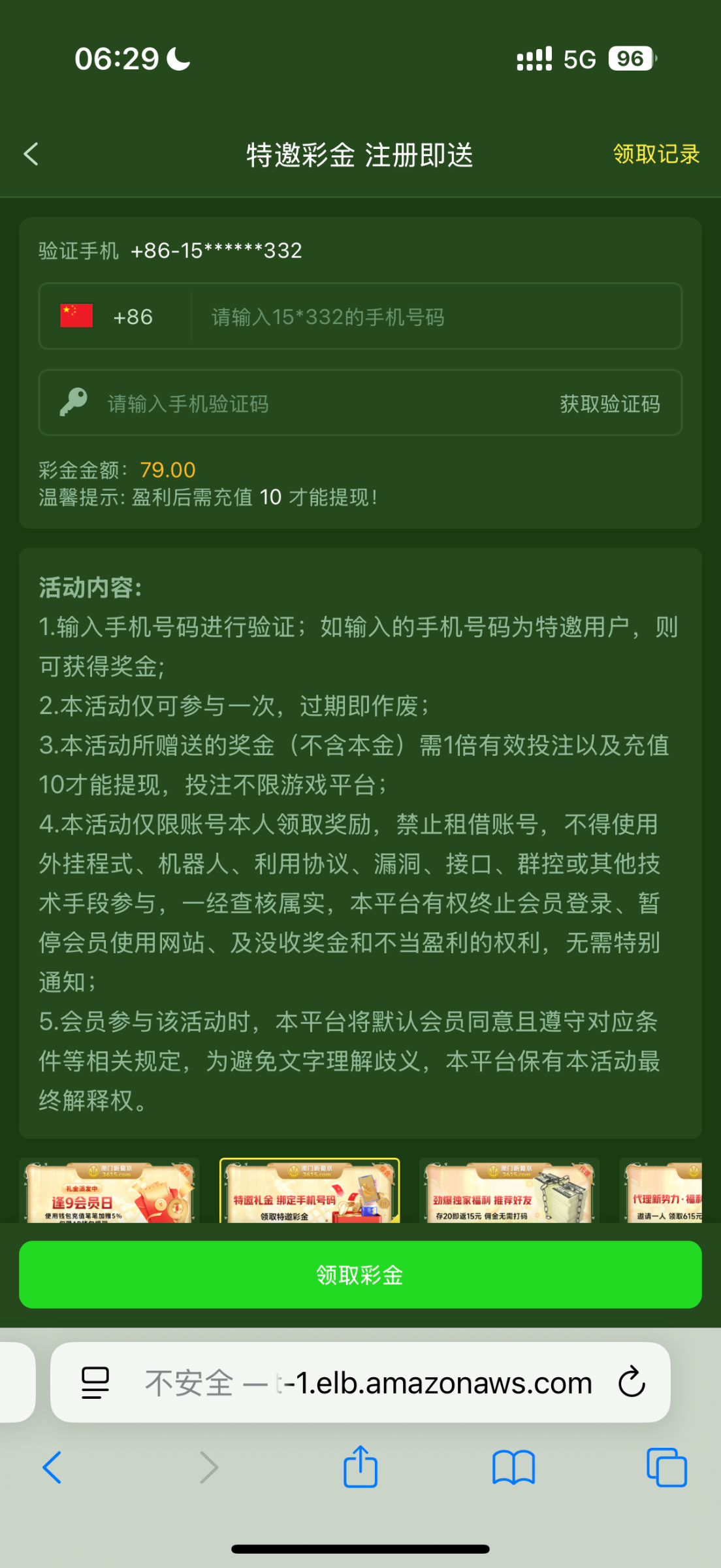Viewport: 721px width, 1568px height.
Task: Tap the green 领取彩金 button
Action: coord(360,1275)
